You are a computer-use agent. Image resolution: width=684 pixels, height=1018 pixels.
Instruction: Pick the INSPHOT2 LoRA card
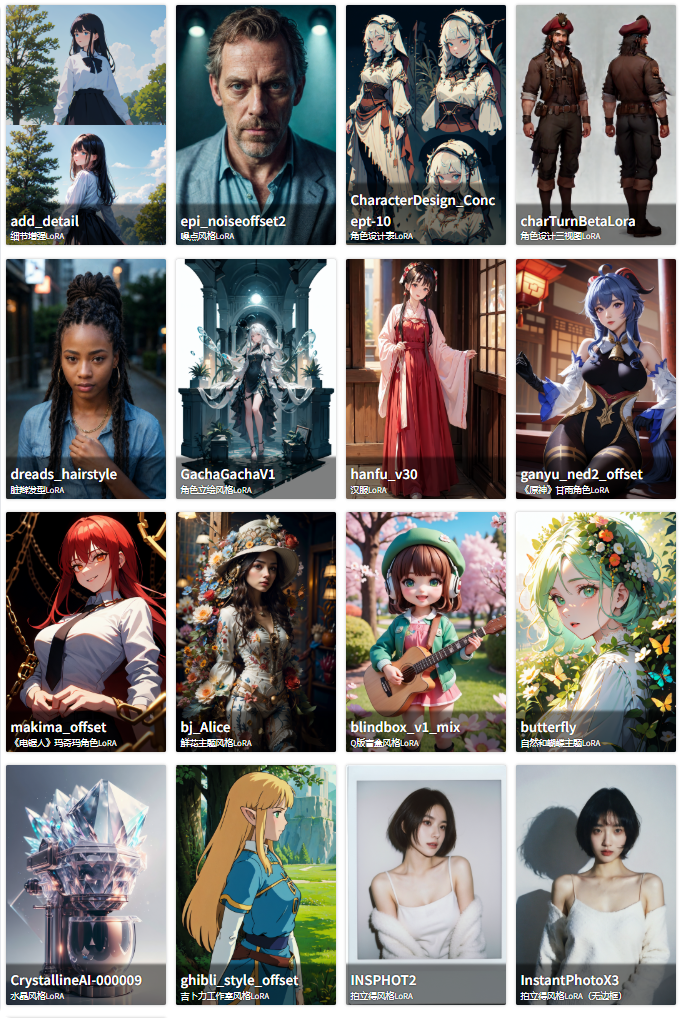click(426, 885)
